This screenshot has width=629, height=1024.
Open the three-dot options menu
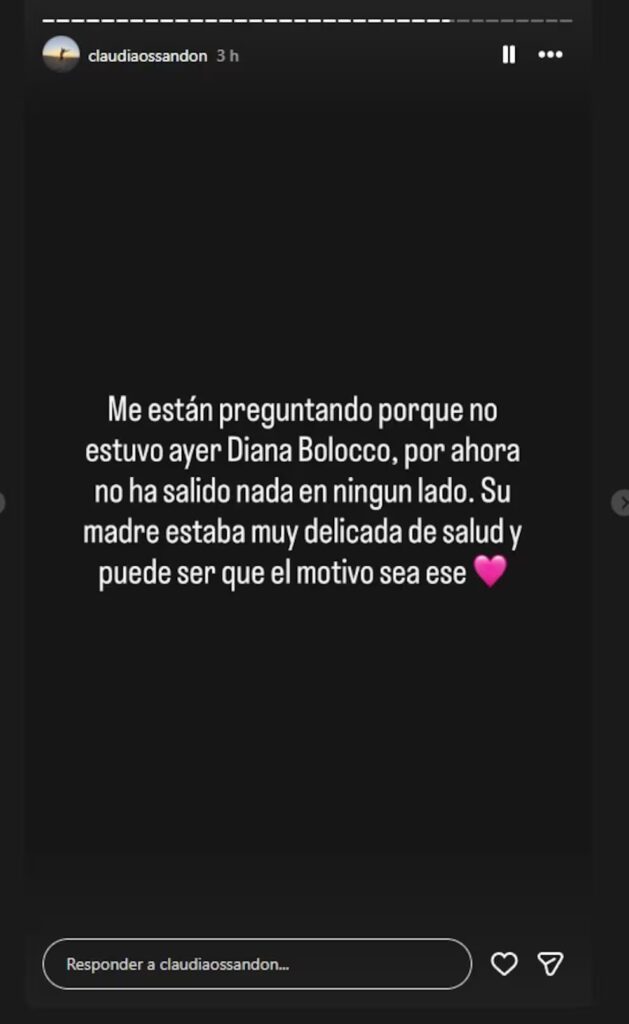tap(550, 55)
